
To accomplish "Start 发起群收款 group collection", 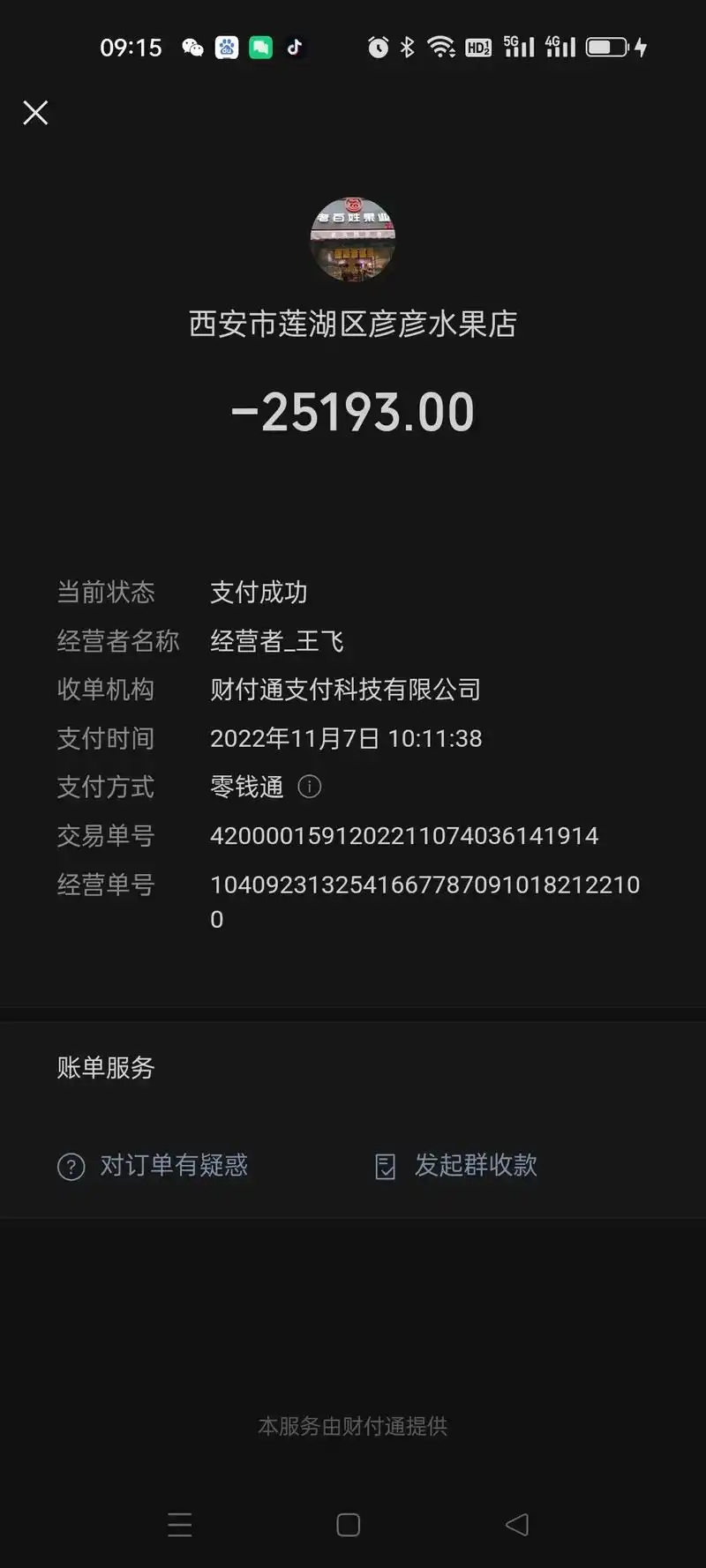I will 476,1165.
